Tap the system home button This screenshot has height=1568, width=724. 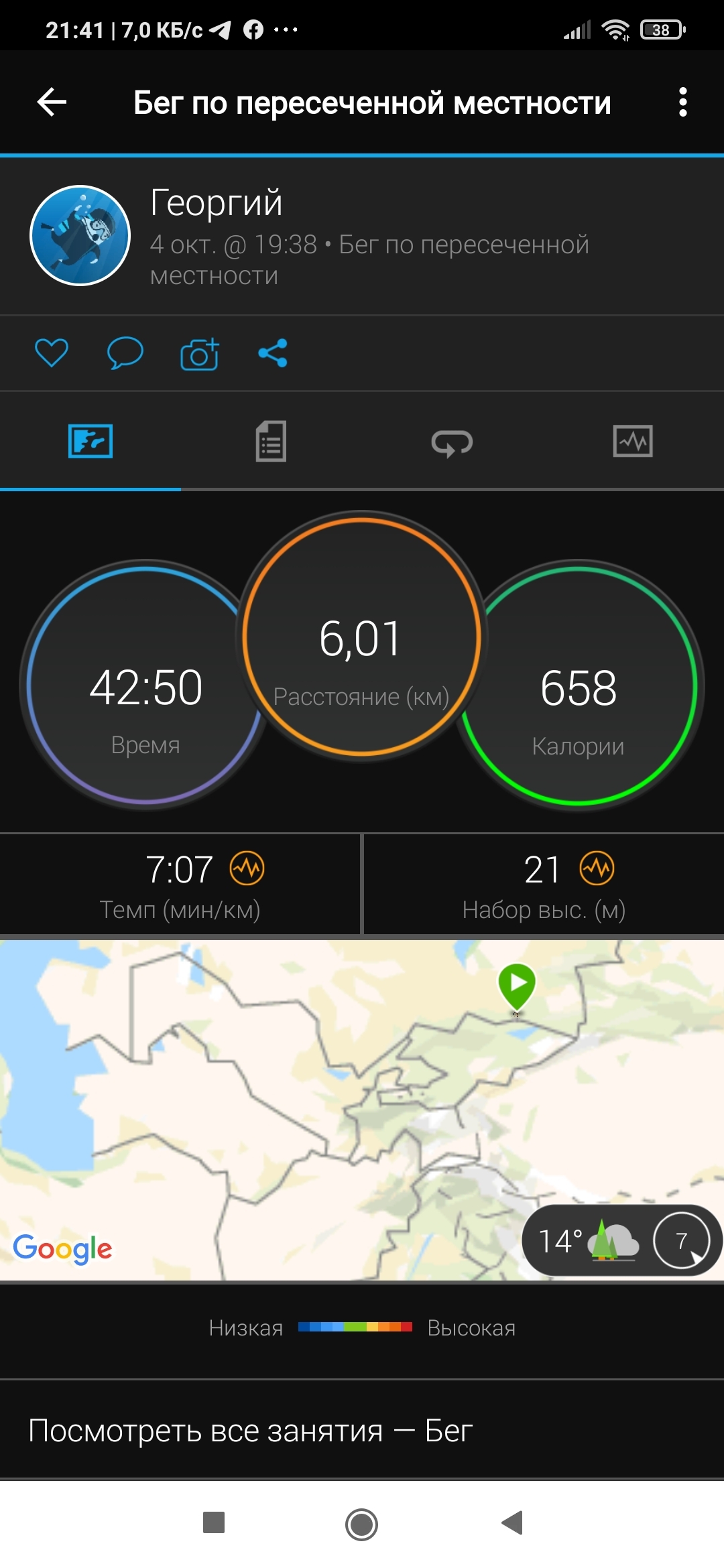click(361, 1524)
